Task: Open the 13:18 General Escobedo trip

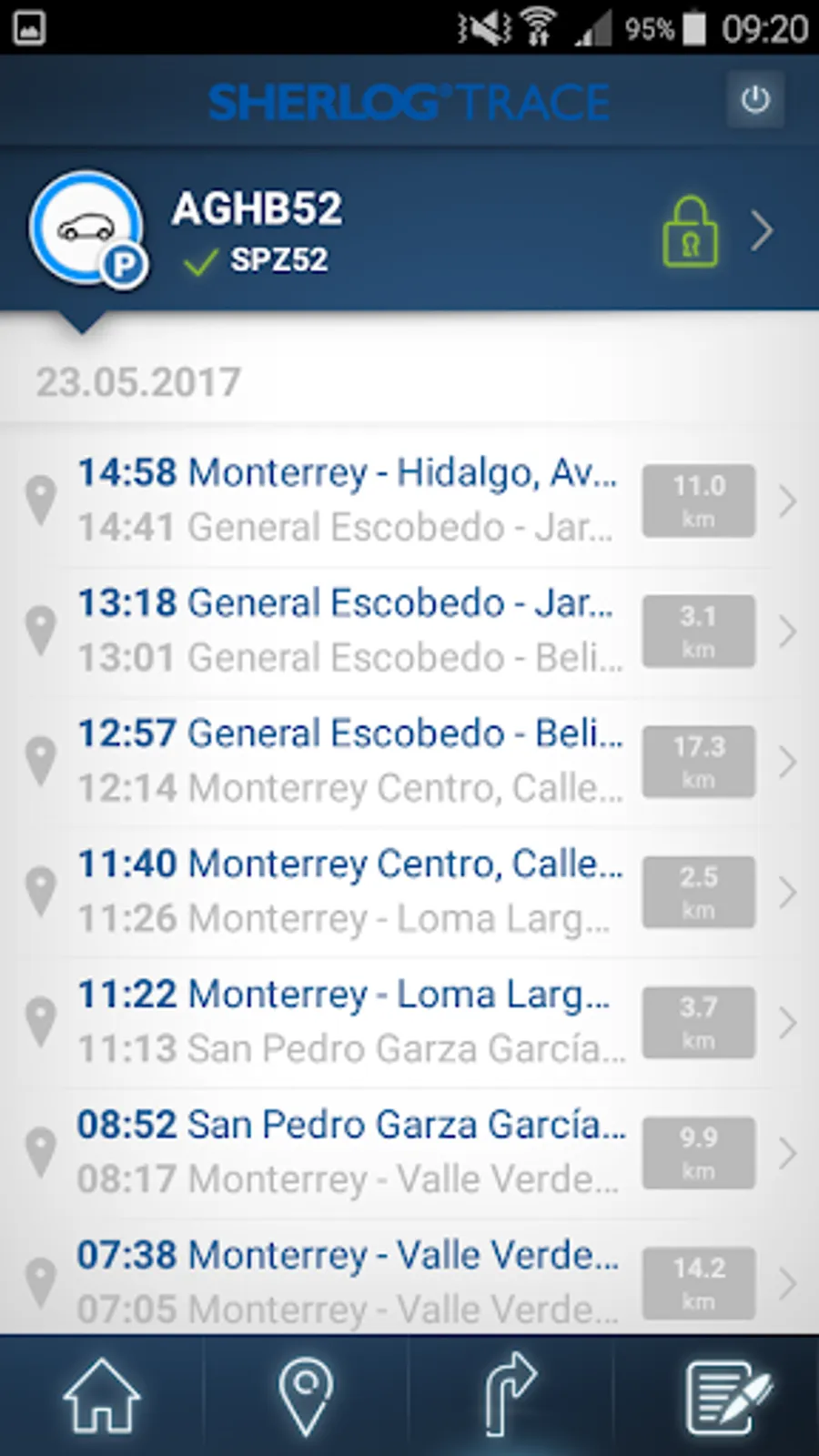Action: pos(409,630)
